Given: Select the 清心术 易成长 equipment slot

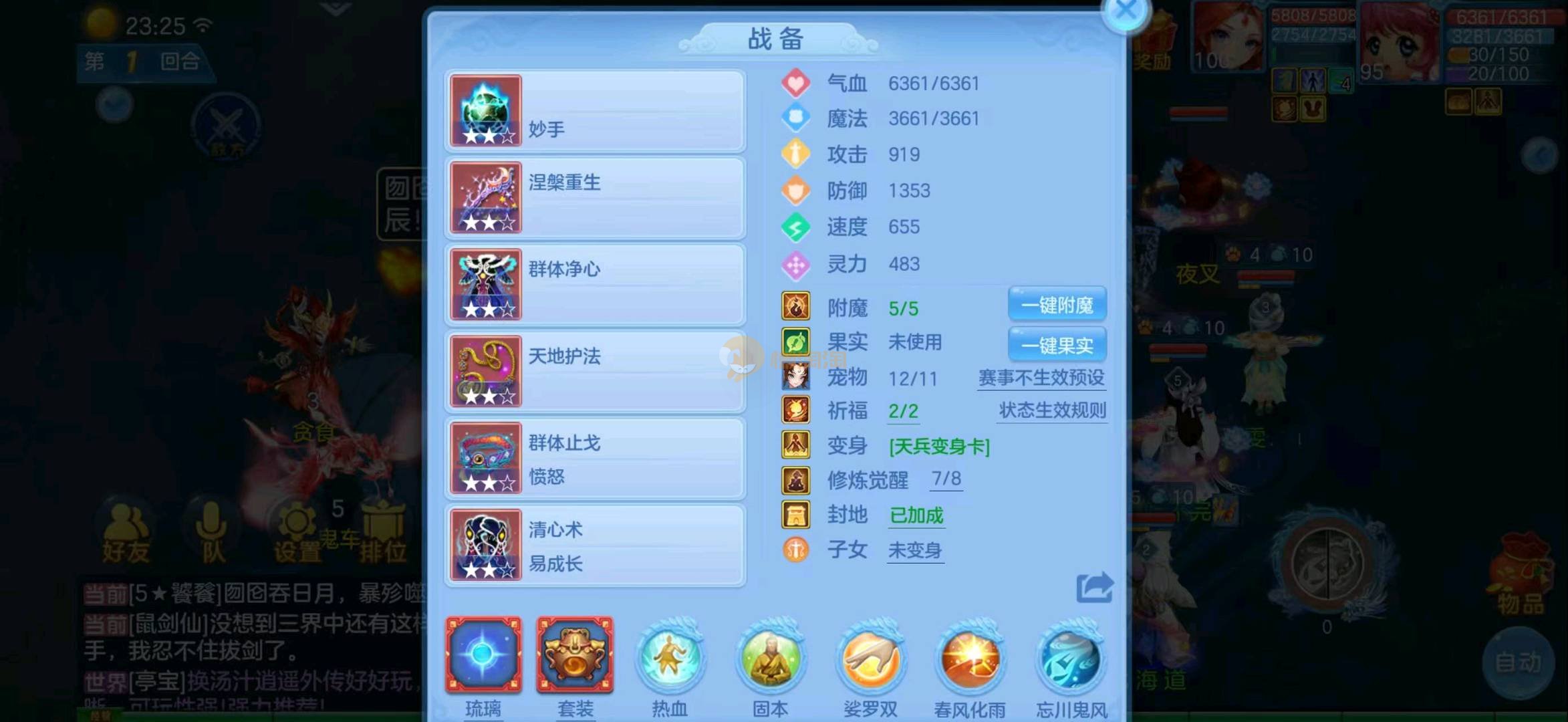Looking at the screenshot, I should tap(595, 546).
